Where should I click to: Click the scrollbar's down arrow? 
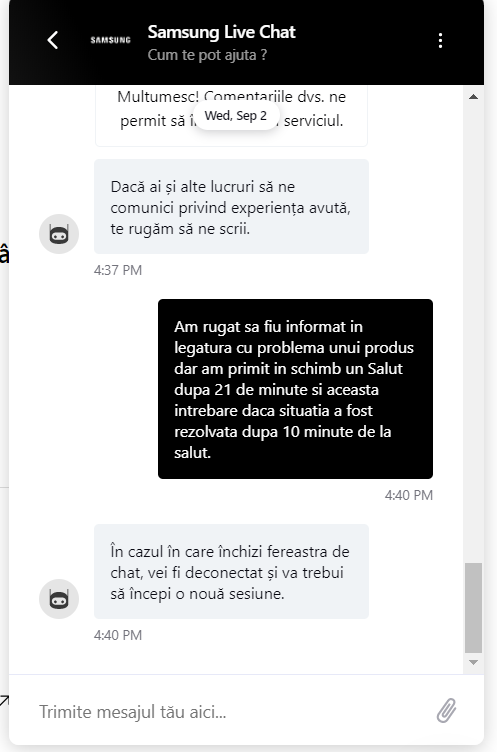click(473, 662)
